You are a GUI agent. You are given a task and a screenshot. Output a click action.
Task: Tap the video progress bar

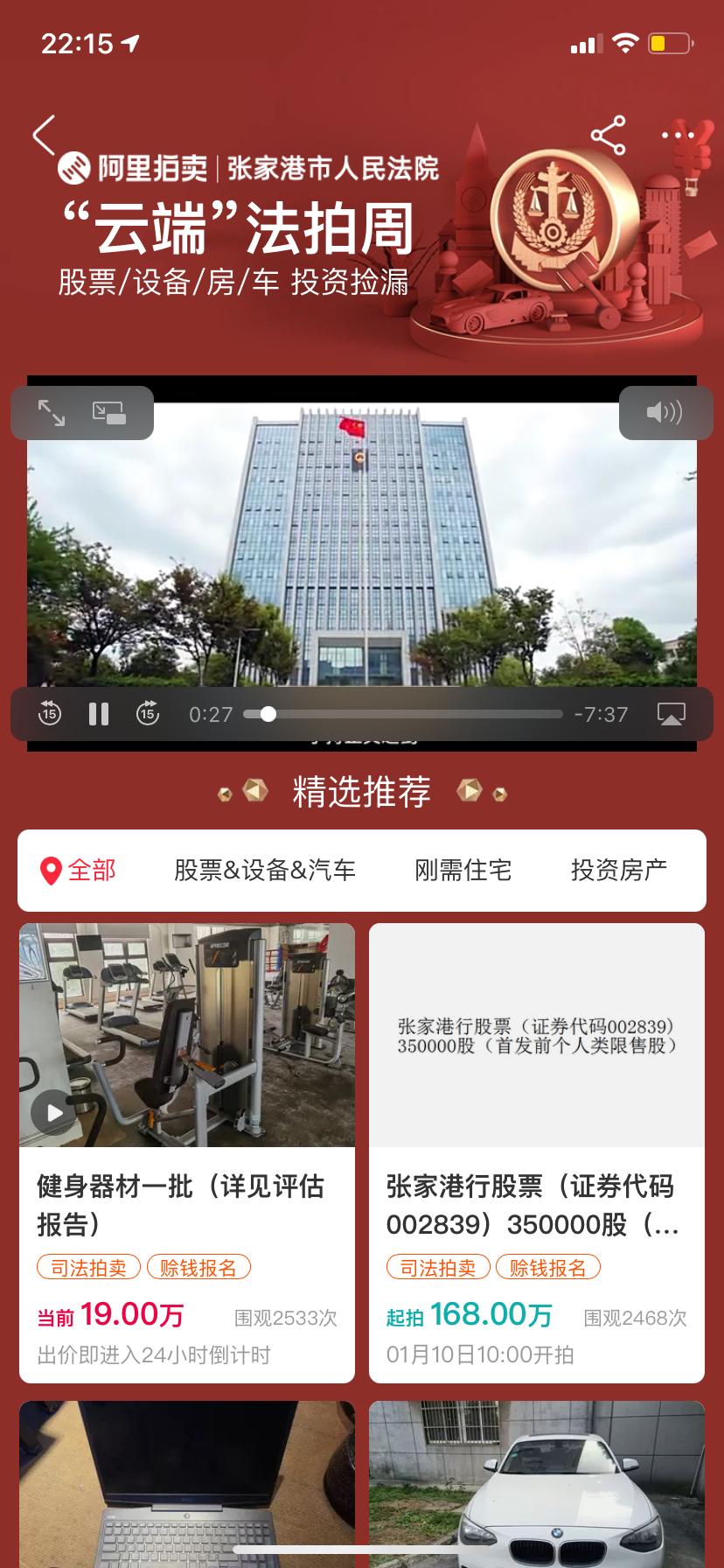pyautogui.click(x=402, y=714)
